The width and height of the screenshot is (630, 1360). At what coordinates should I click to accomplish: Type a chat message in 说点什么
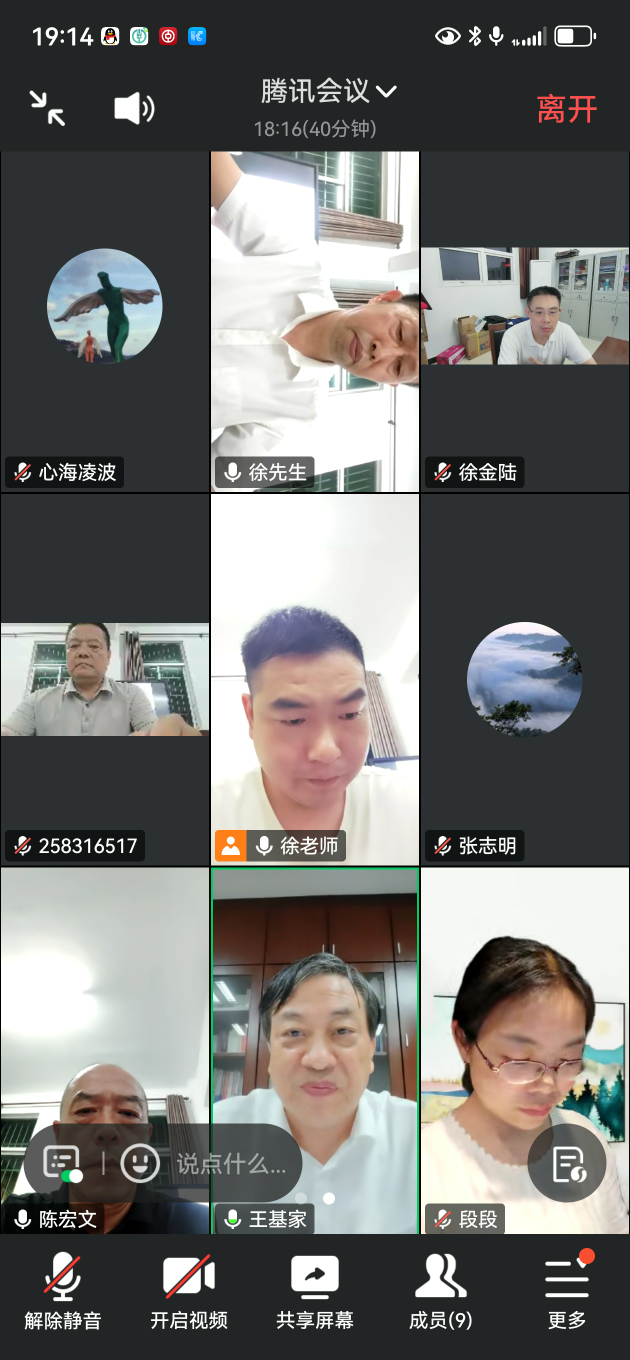(232, 1163)
